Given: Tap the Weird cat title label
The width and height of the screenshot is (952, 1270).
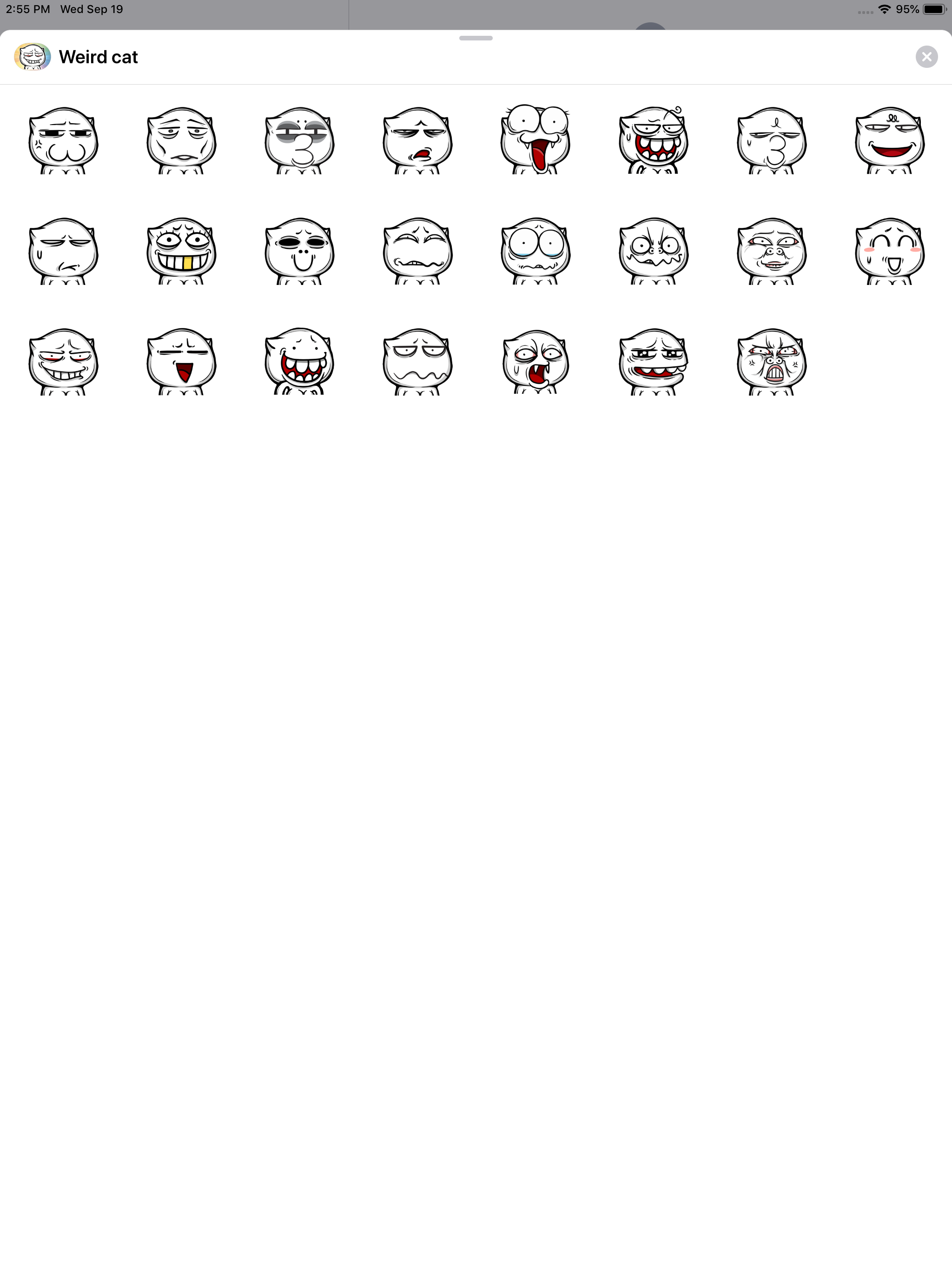Looking at the screenshot, I should point(98,56).
